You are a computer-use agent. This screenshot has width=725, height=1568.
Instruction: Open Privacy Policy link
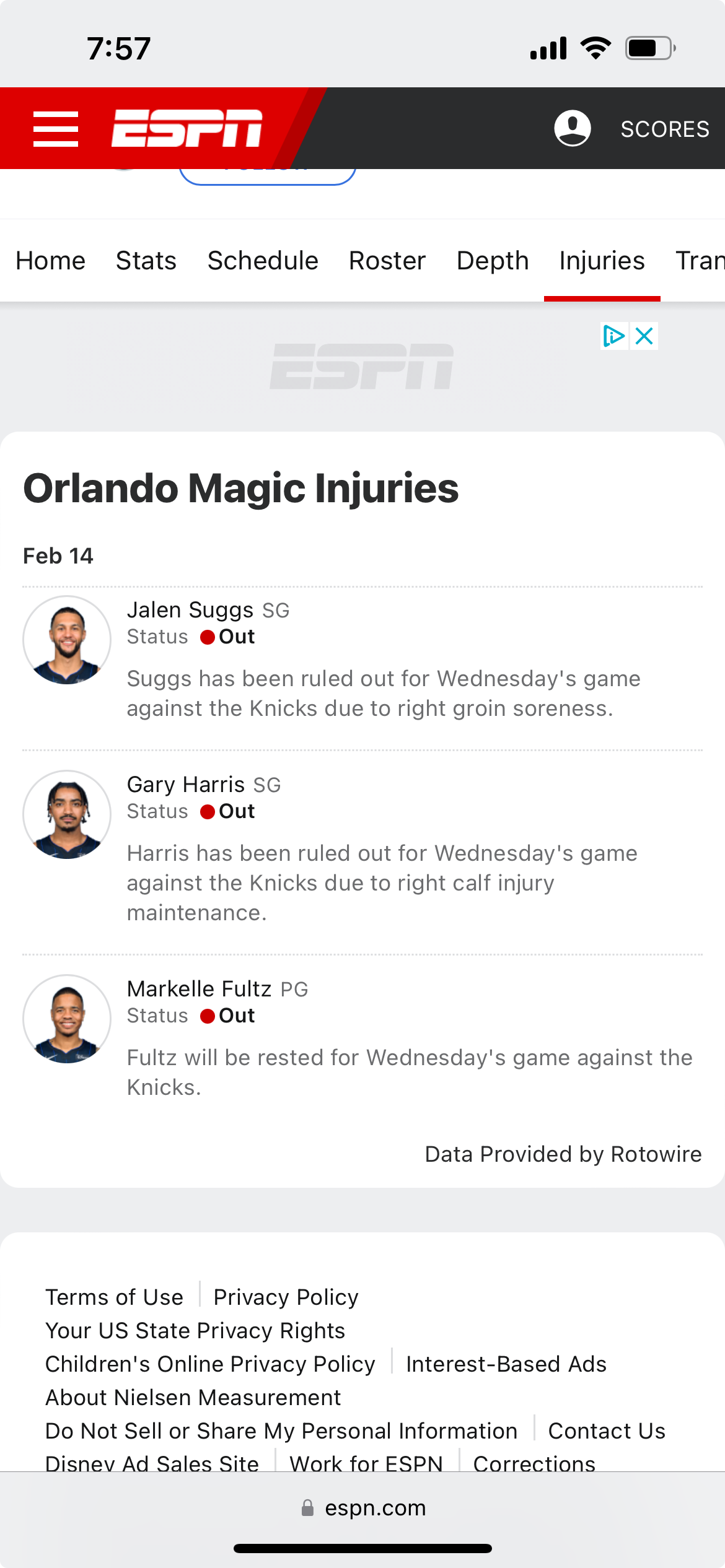(x=286, y=1297)
